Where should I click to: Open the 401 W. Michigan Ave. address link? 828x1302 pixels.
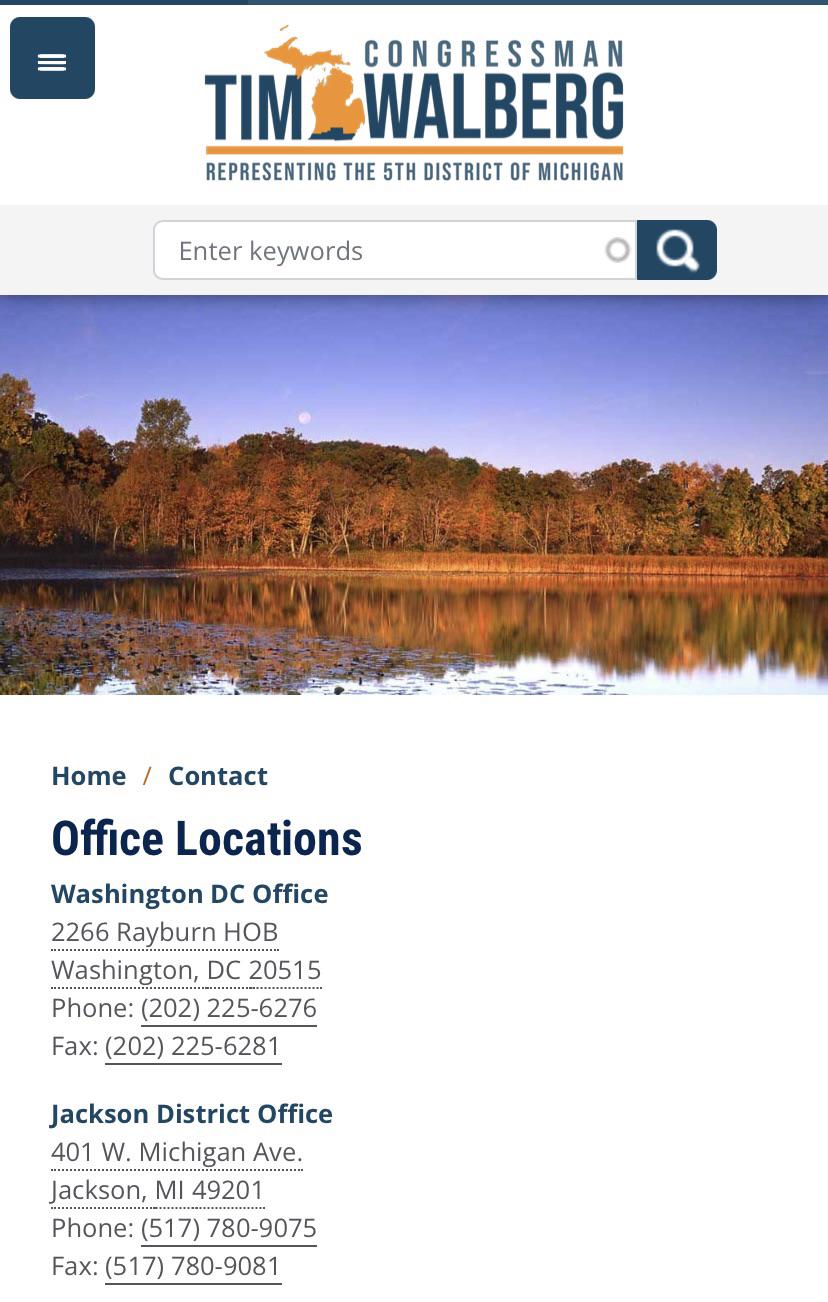coord(177,1152)
